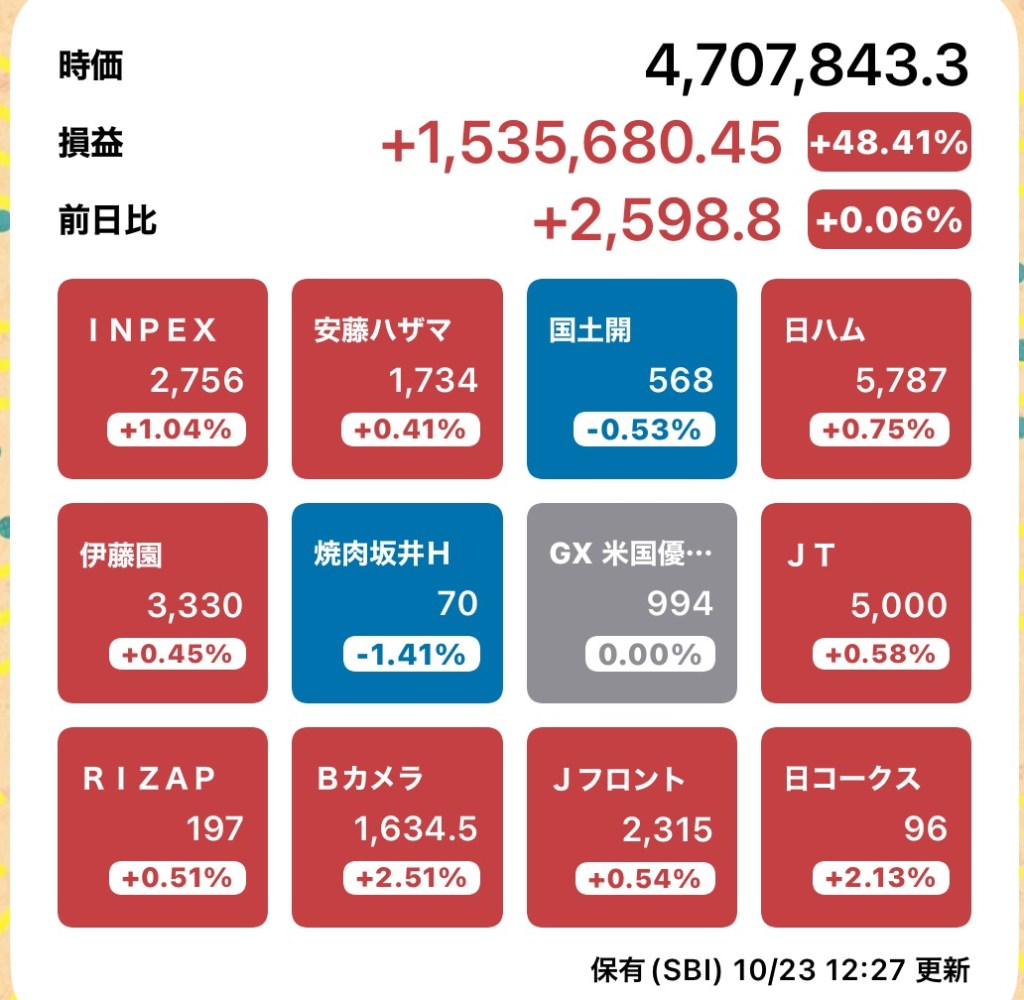The image size is (1024, 1000).
Task: View the 日ハム stock tile
Action: tap(866, 379)
